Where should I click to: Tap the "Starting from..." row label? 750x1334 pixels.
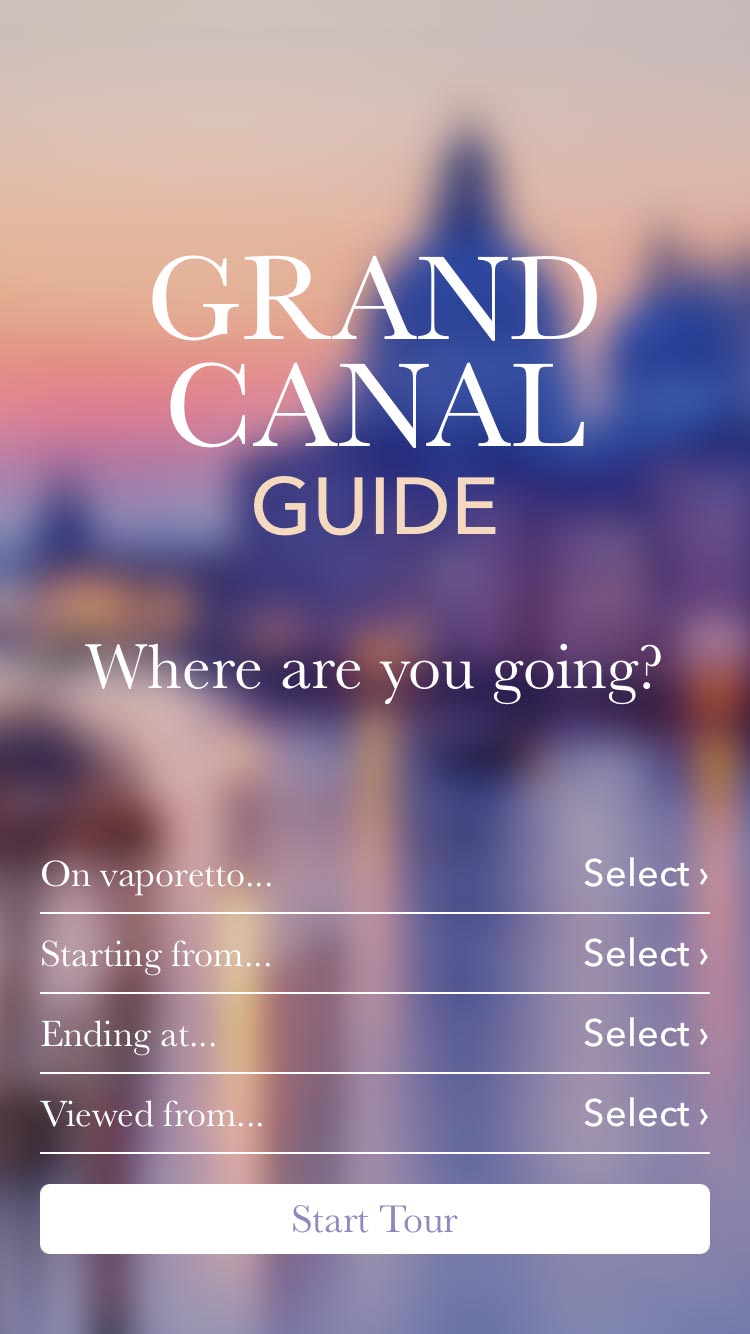click(x=155, y=953)
